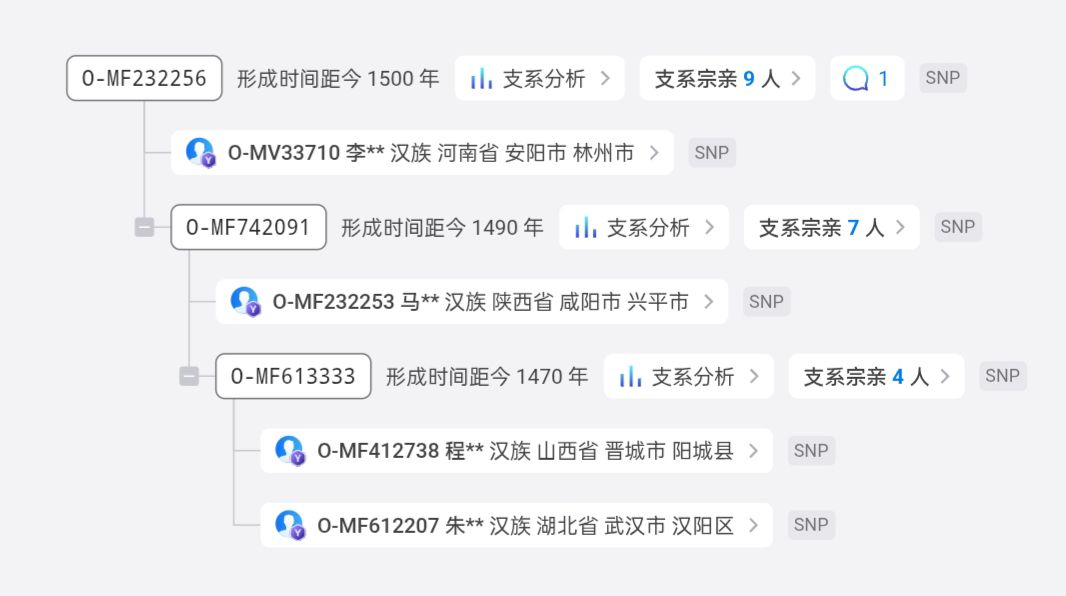View the 7 支系宗亲 of O-MF742091
Image resolution: width=1066 pixels, height=596 pixels.
click(x=831, y=228)
